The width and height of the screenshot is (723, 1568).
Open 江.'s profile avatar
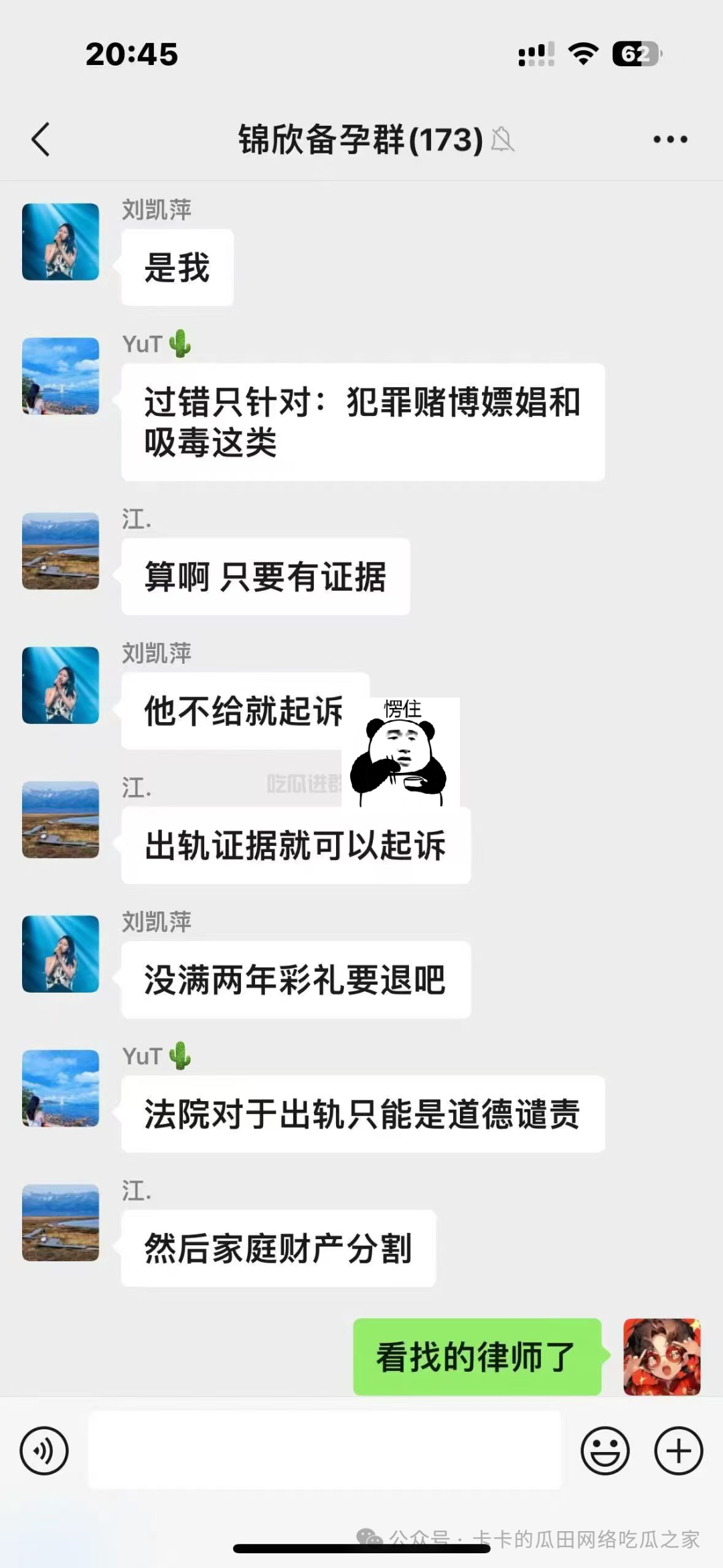pyautogui.click(x=60, y=553)
